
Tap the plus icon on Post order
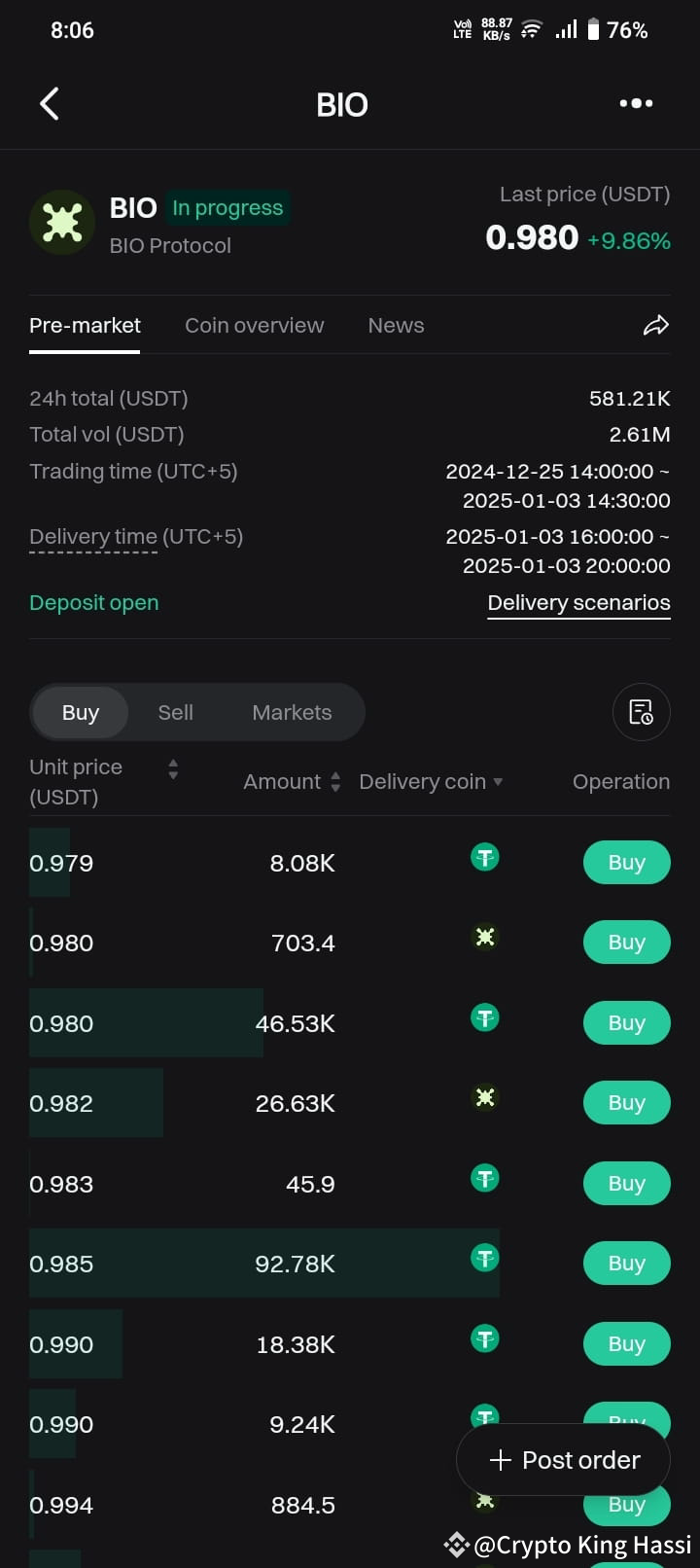click(501, 1459)
